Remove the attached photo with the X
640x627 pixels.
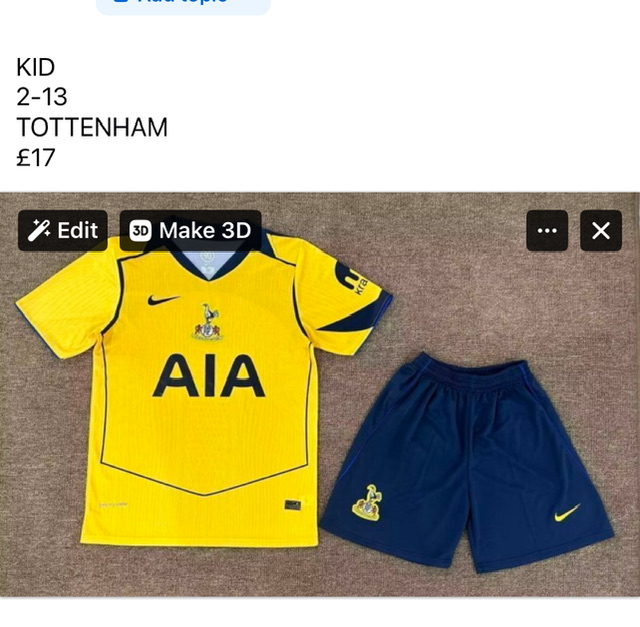600,231
